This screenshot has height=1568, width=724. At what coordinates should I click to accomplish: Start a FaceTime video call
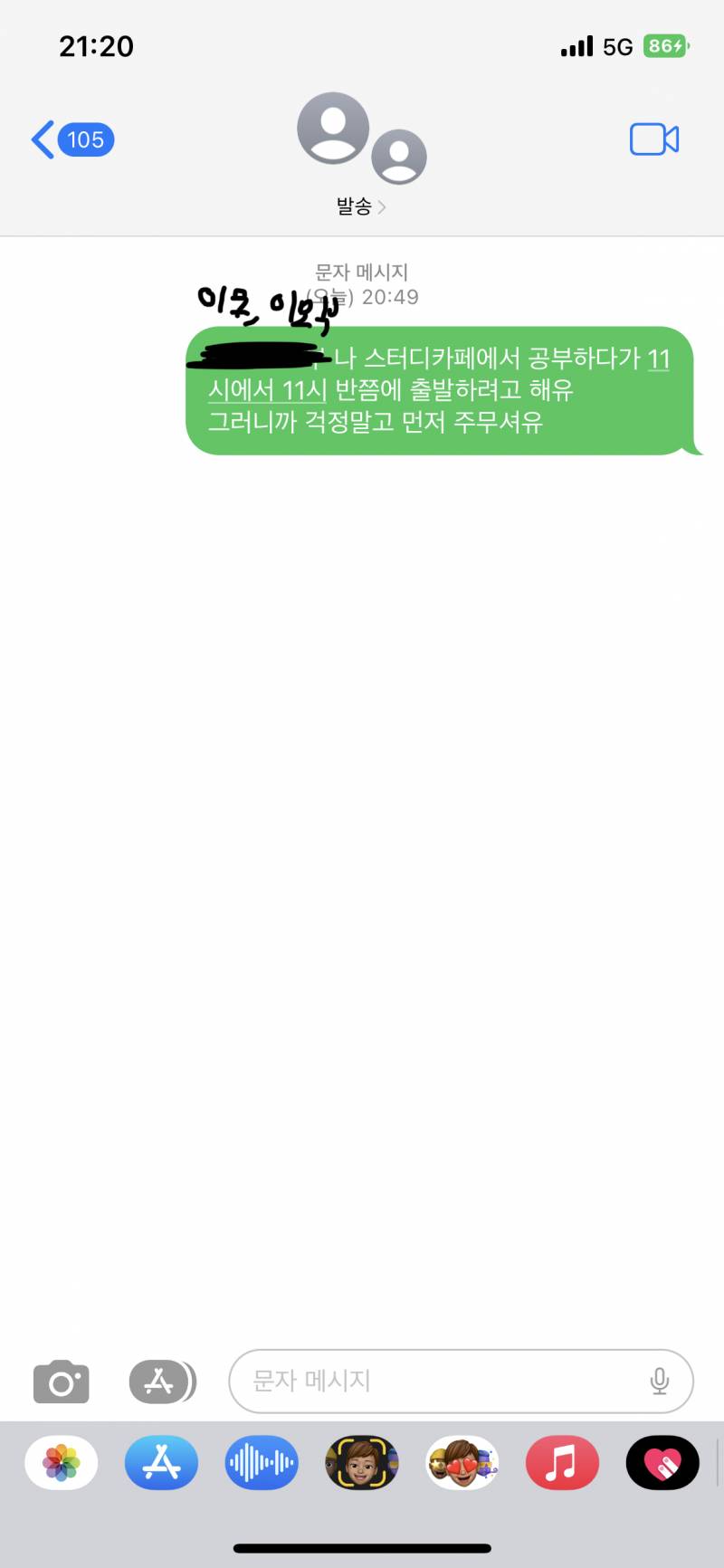[x=653, y=139]
